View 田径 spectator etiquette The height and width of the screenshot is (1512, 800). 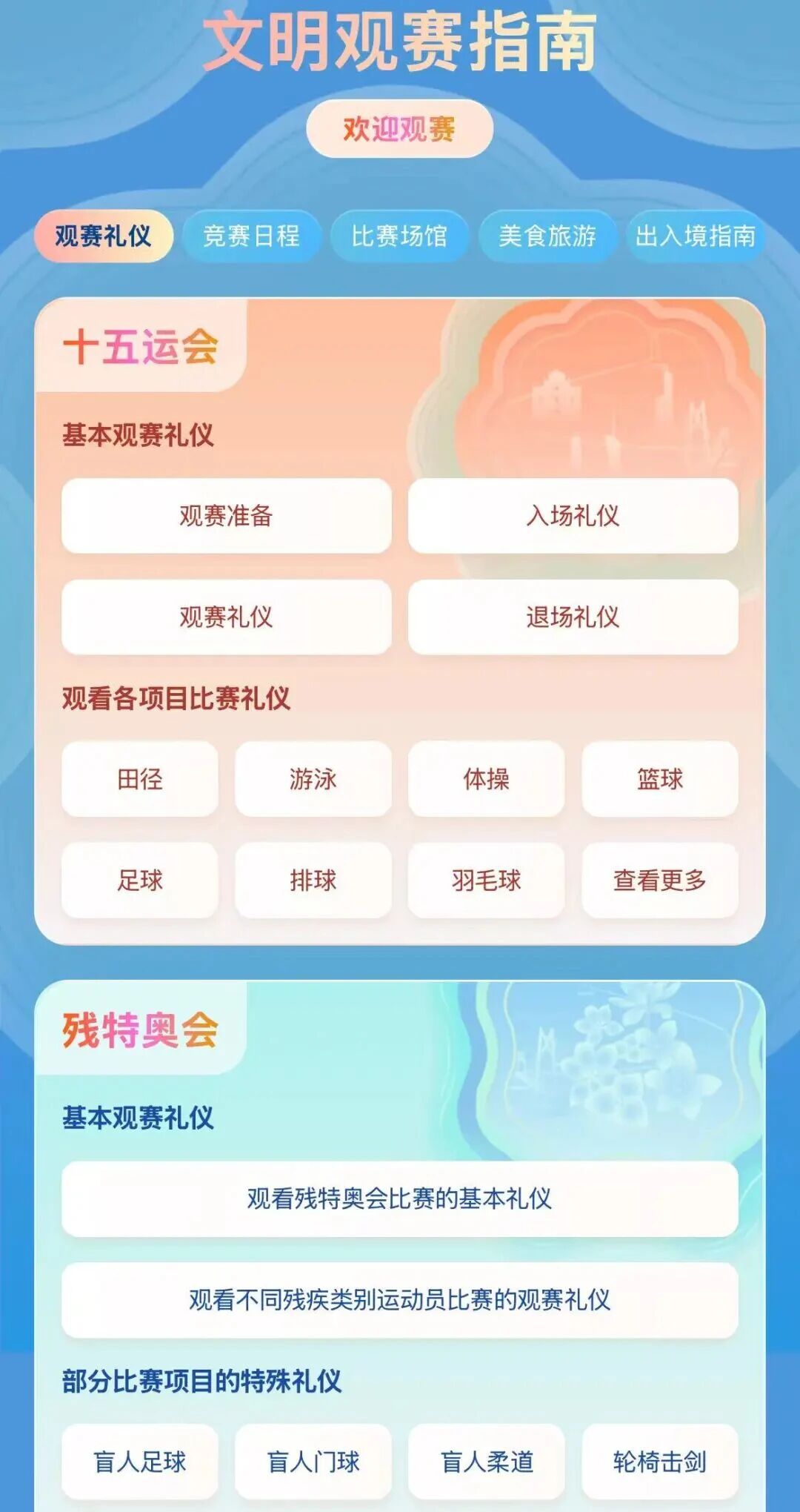coord(140,779)
